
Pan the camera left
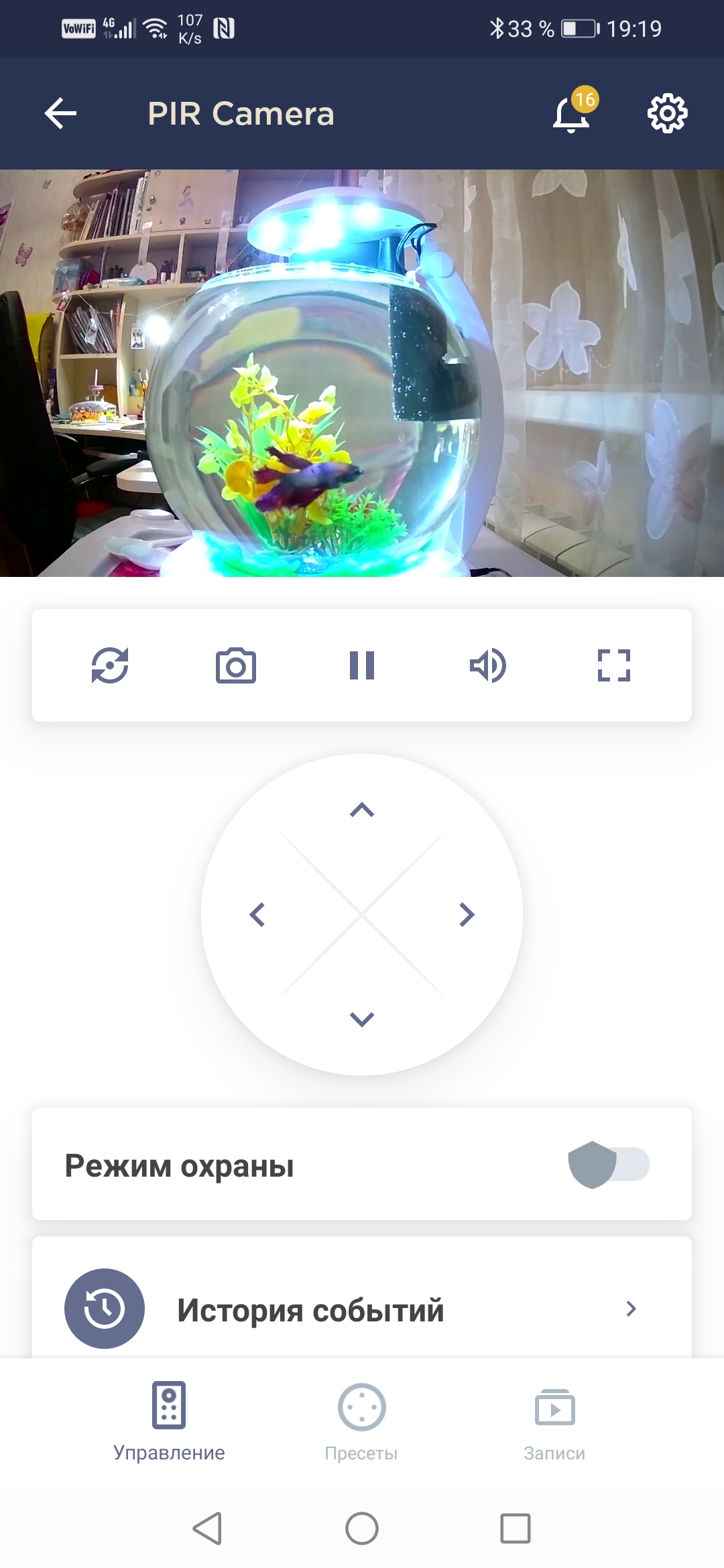click(x=257, y=915)
